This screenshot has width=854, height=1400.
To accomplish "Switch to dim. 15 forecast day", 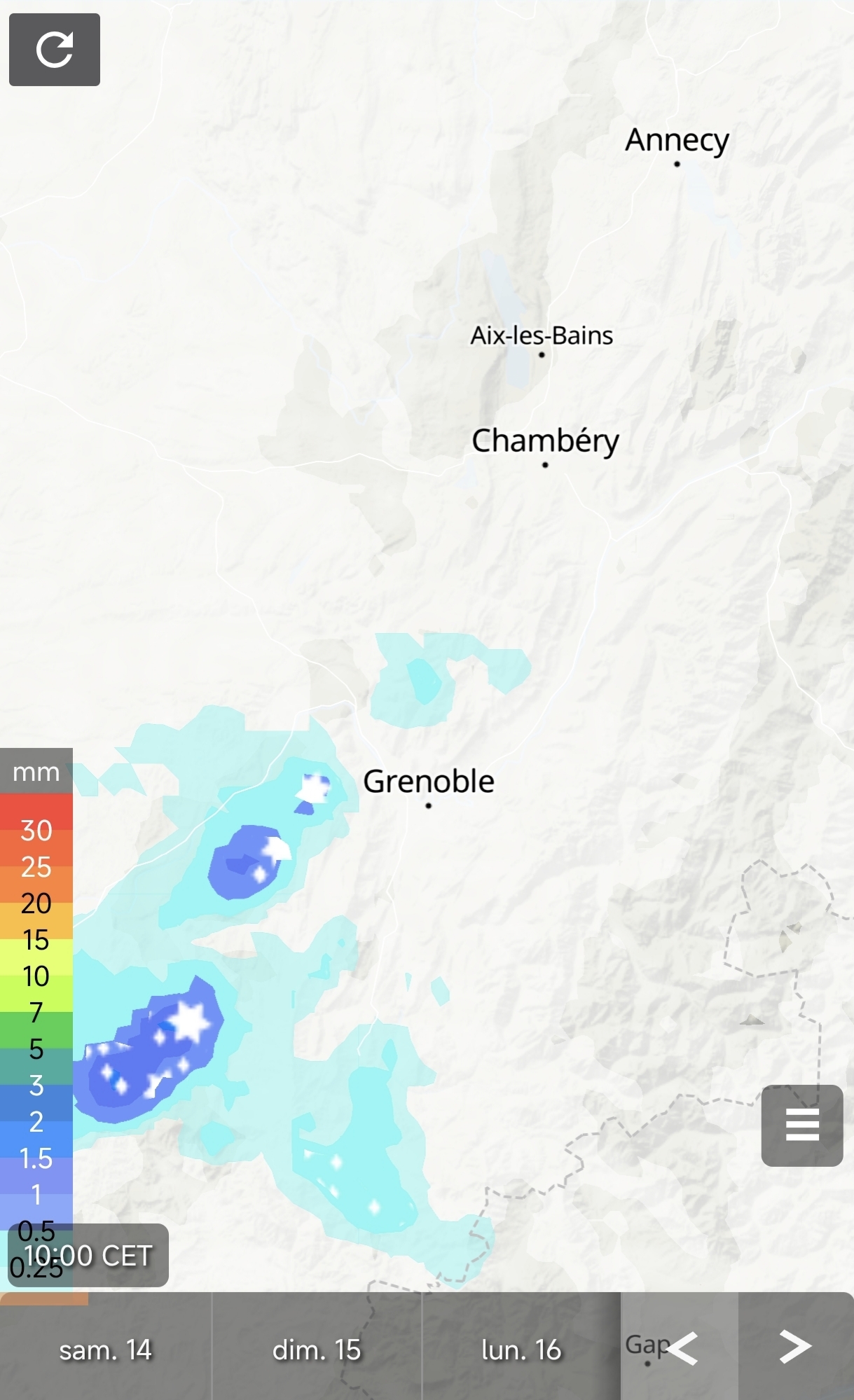I will [x=317, y=1349].
